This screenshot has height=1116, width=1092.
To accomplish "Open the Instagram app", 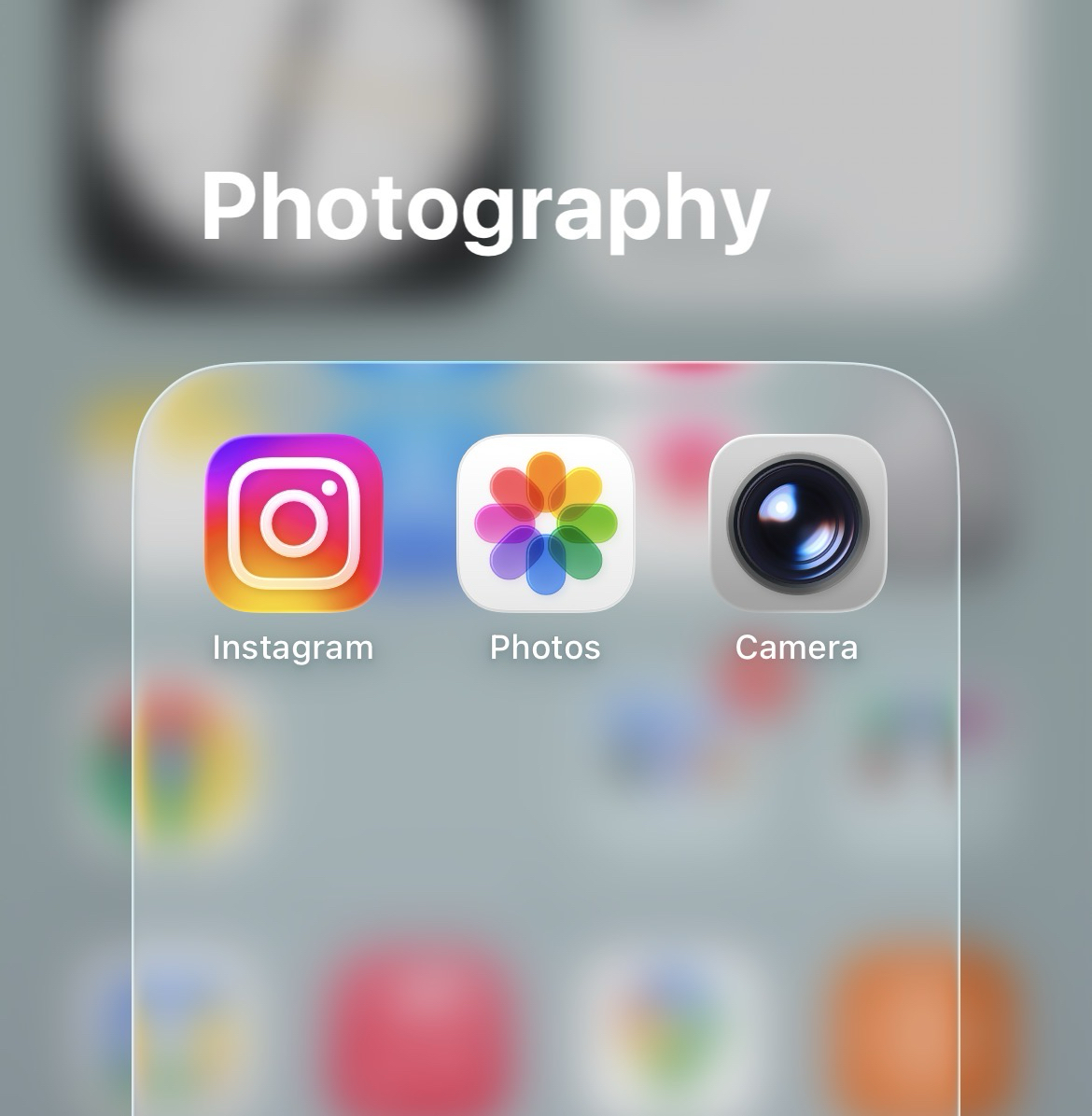I will coord(293,523).
